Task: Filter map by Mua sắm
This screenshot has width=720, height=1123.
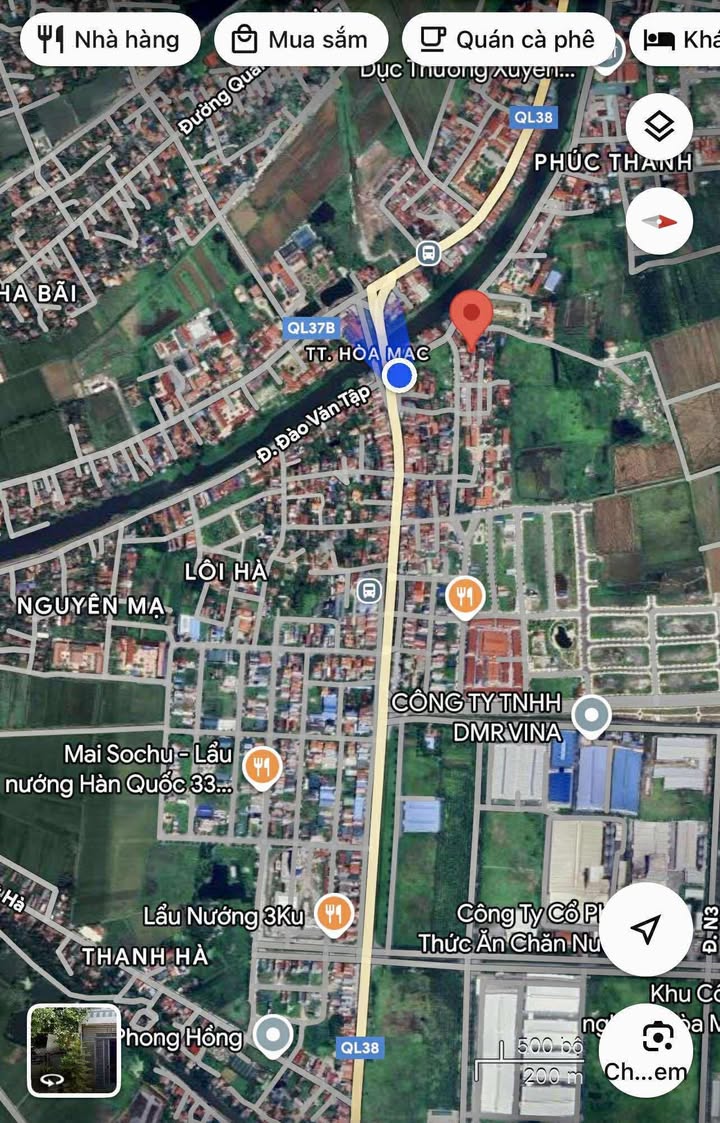Action: click(x=303, y=40)
